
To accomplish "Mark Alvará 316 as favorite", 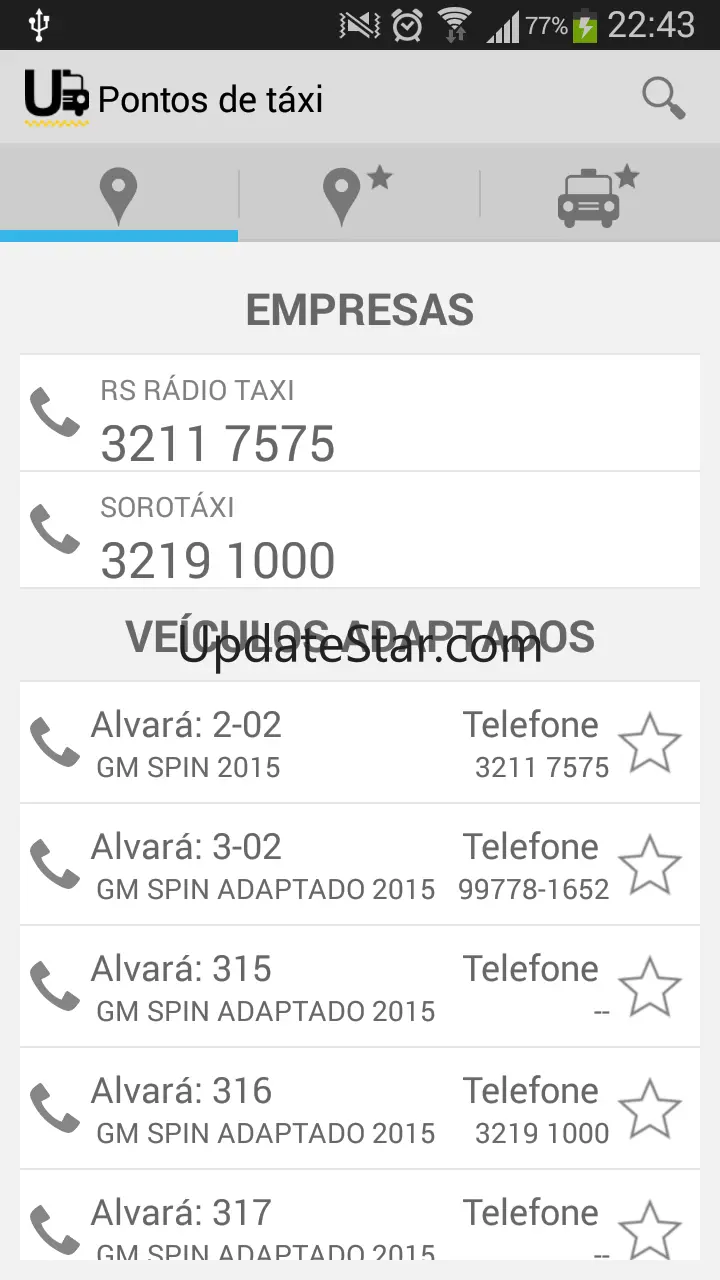I will (x=650, y=1109).
